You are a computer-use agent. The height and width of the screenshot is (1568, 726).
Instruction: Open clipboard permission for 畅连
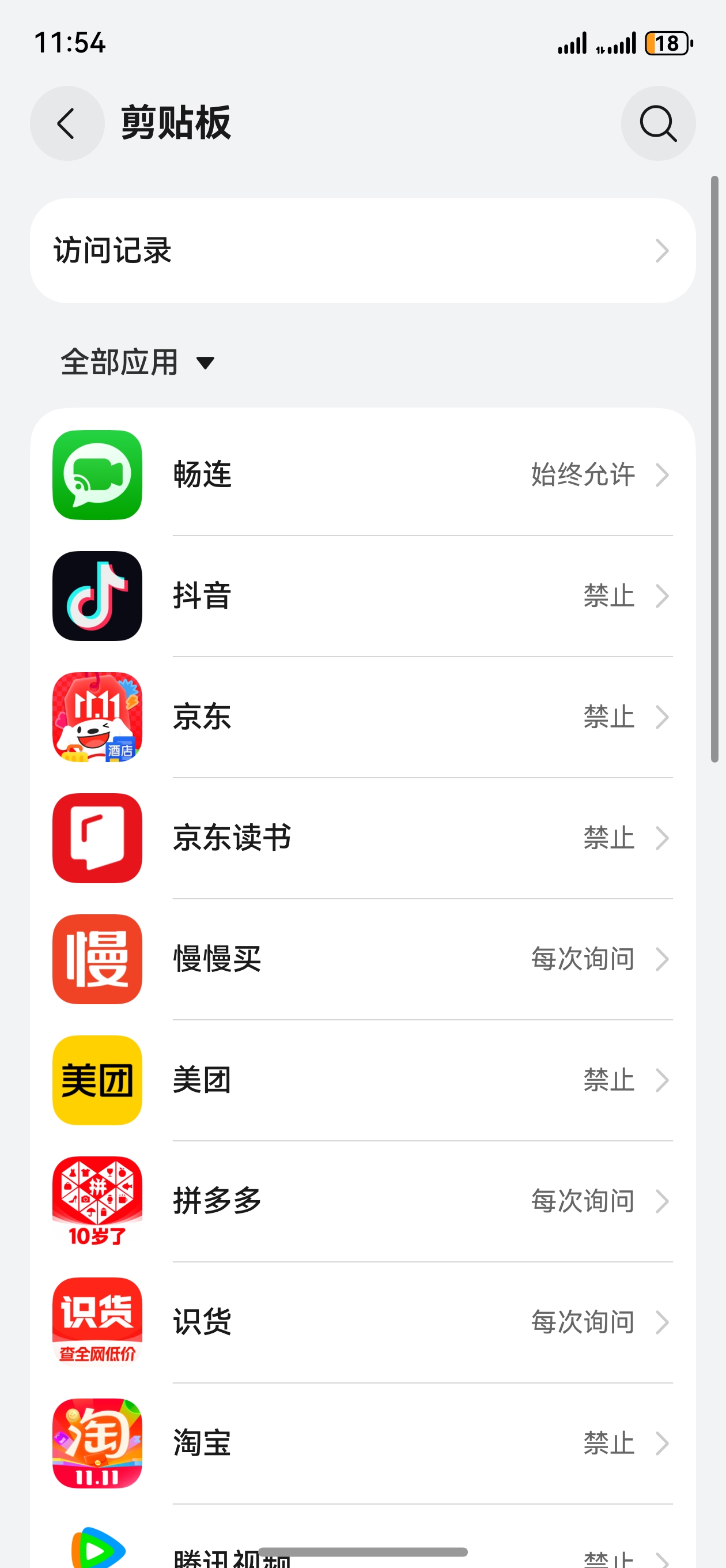tap(362, 475)
